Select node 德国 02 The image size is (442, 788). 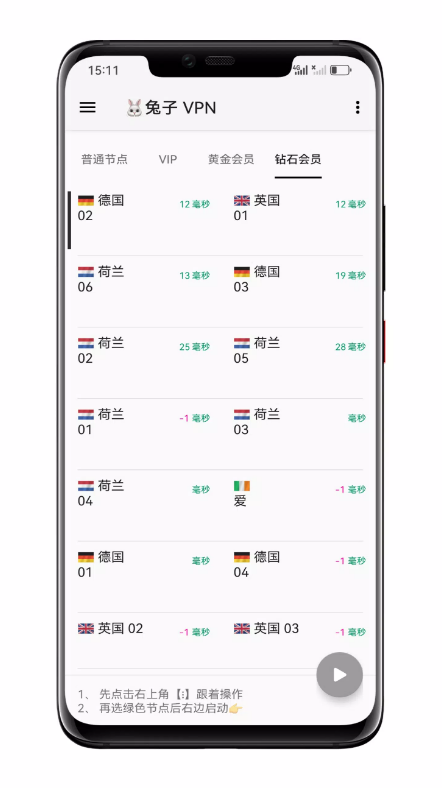pos(143,220)
